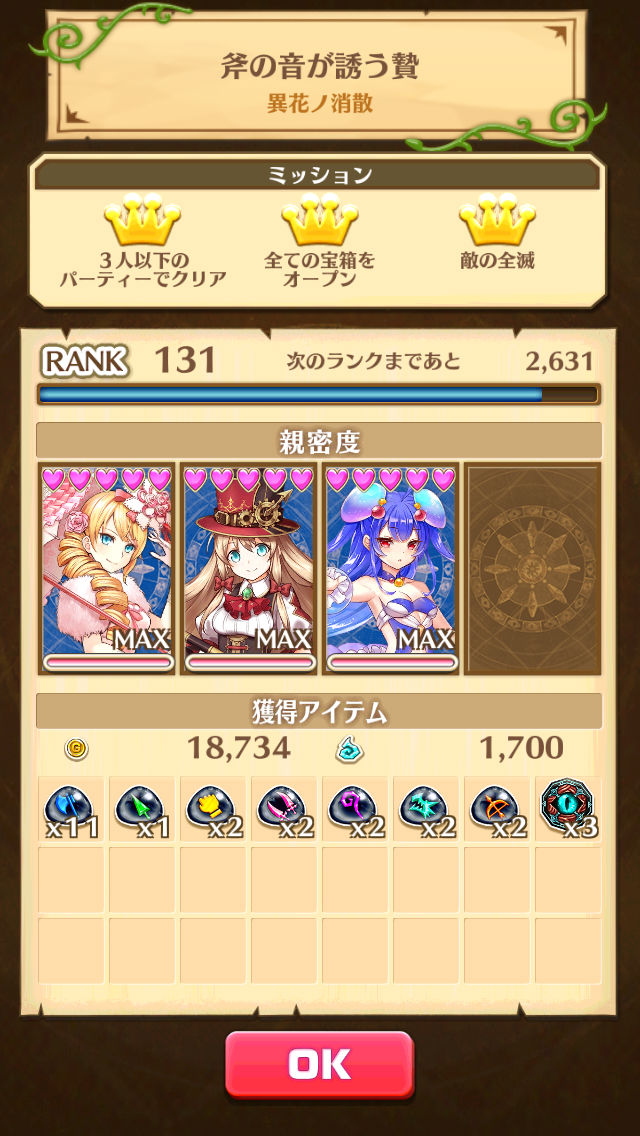
Task: Tap the x1 green arrow gem item
Action: pos(141,808)
